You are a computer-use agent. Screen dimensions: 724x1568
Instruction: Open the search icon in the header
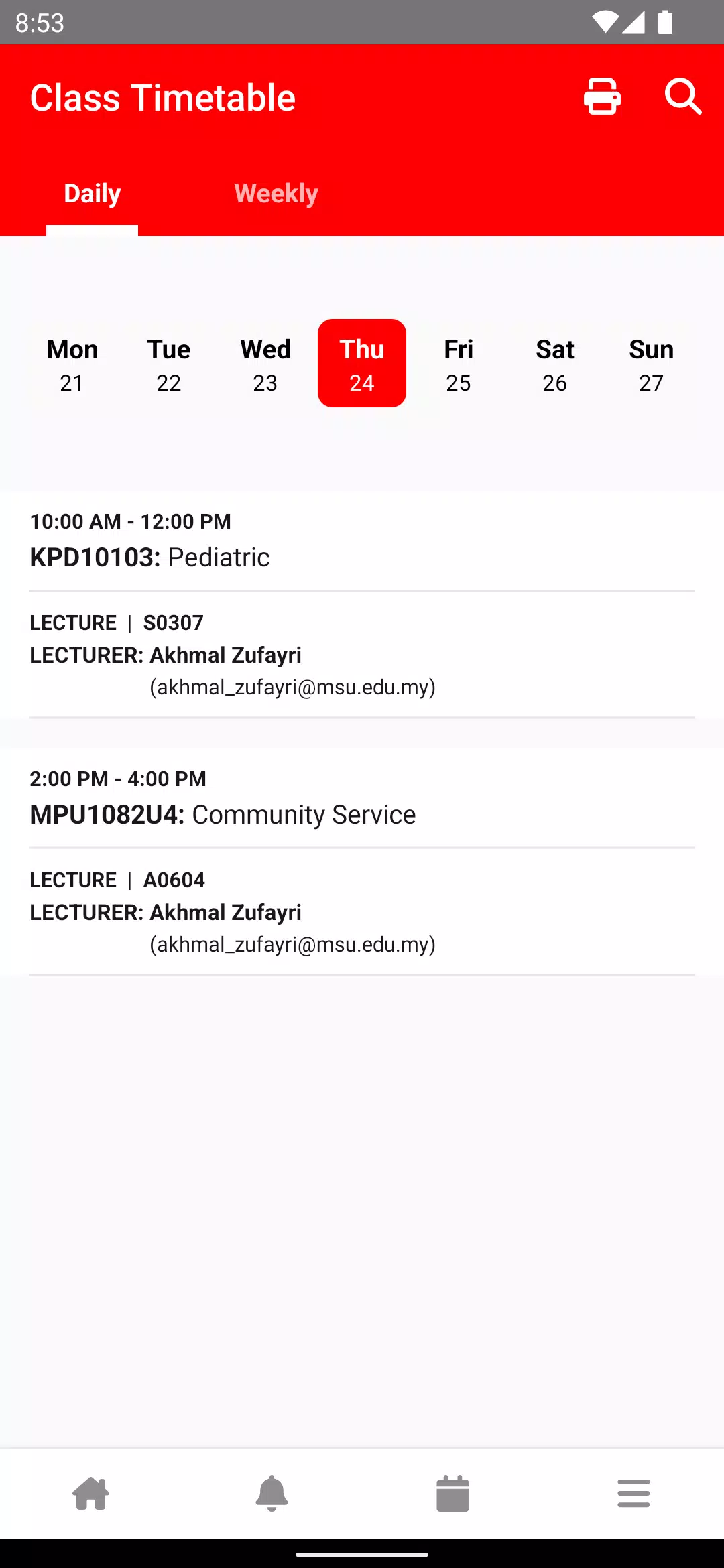683,96
